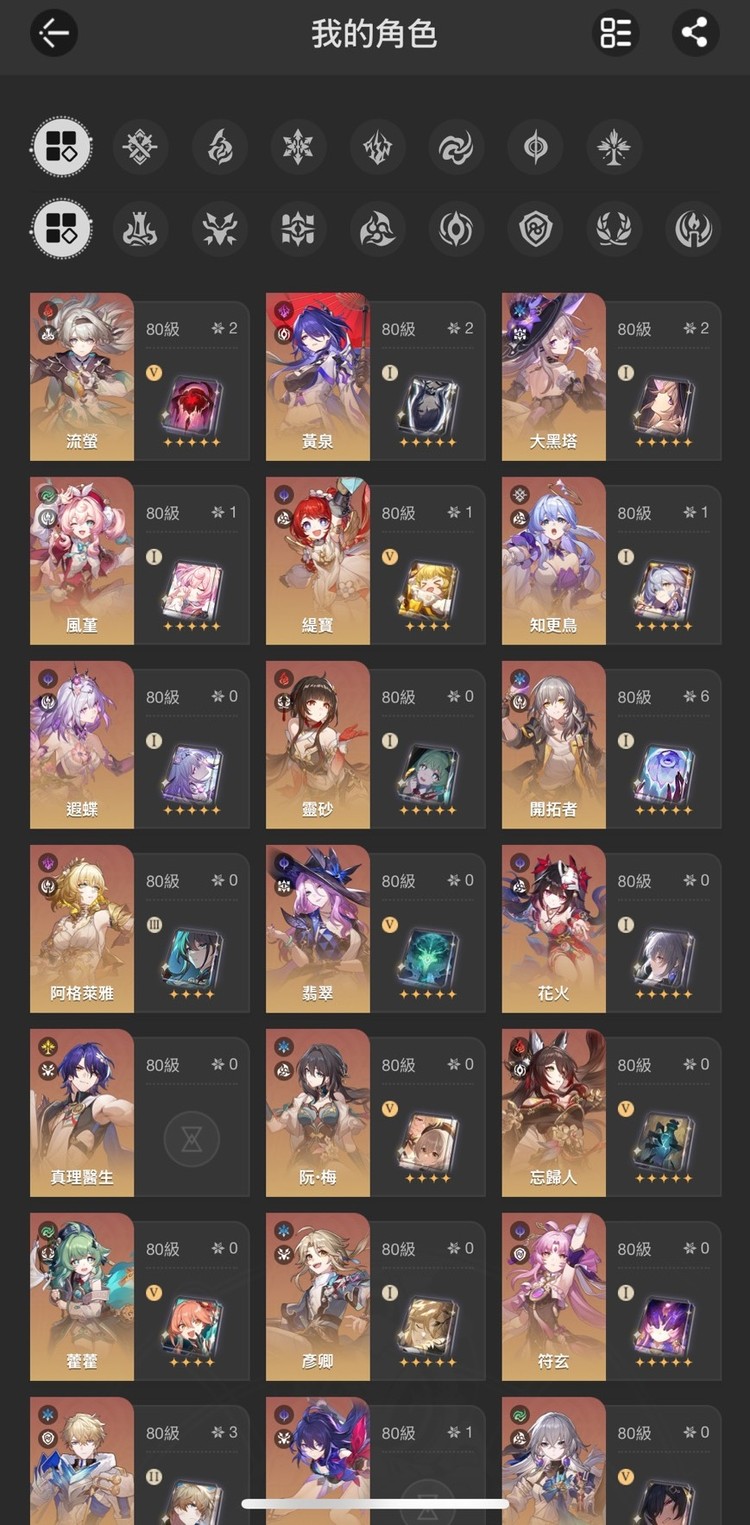The width and height of the screenshot is (750, 1525).
Task: Open character card 風堇
Action: point(82,561)
